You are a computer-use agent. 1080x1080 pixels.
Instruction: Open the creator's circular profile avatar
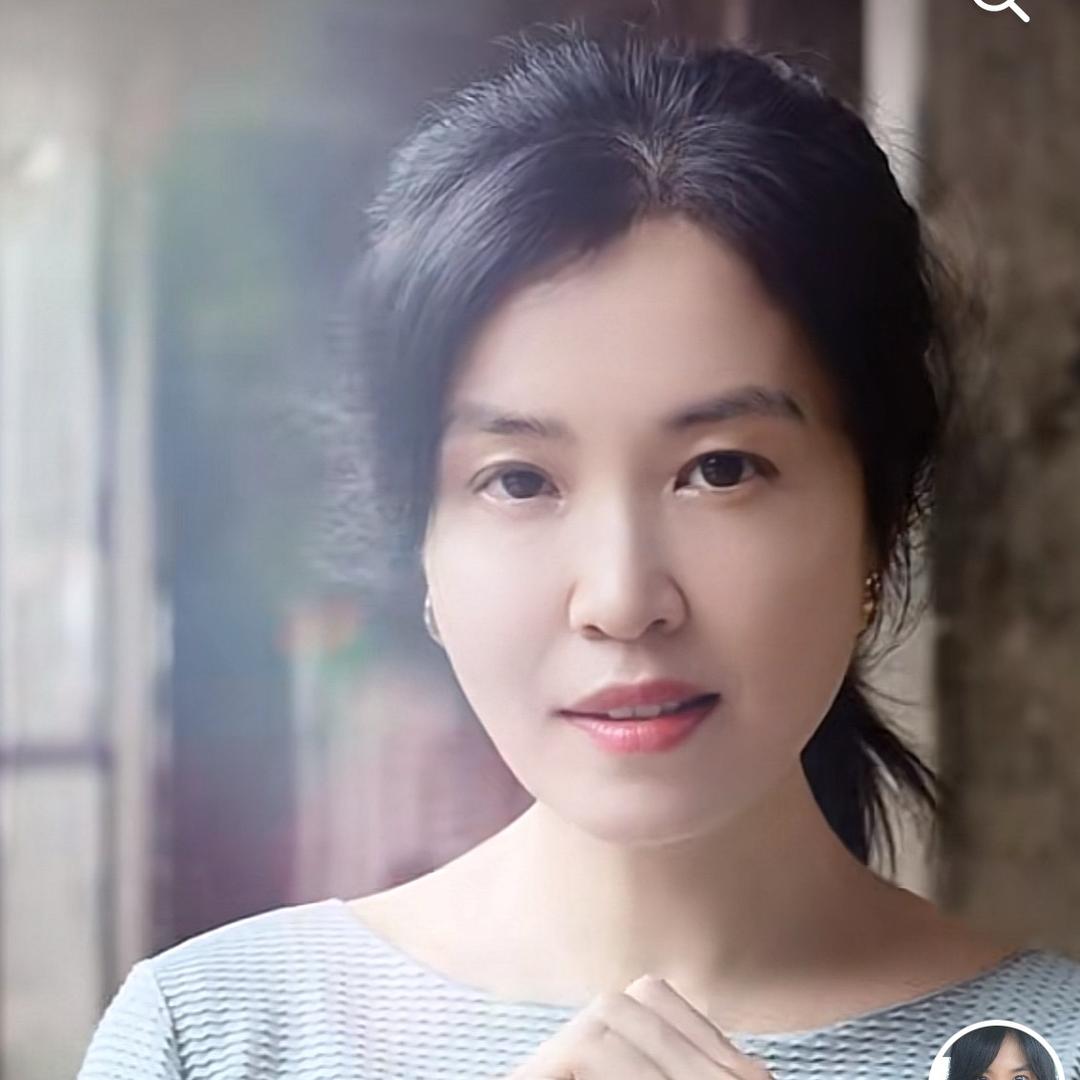coord(997,1056)
